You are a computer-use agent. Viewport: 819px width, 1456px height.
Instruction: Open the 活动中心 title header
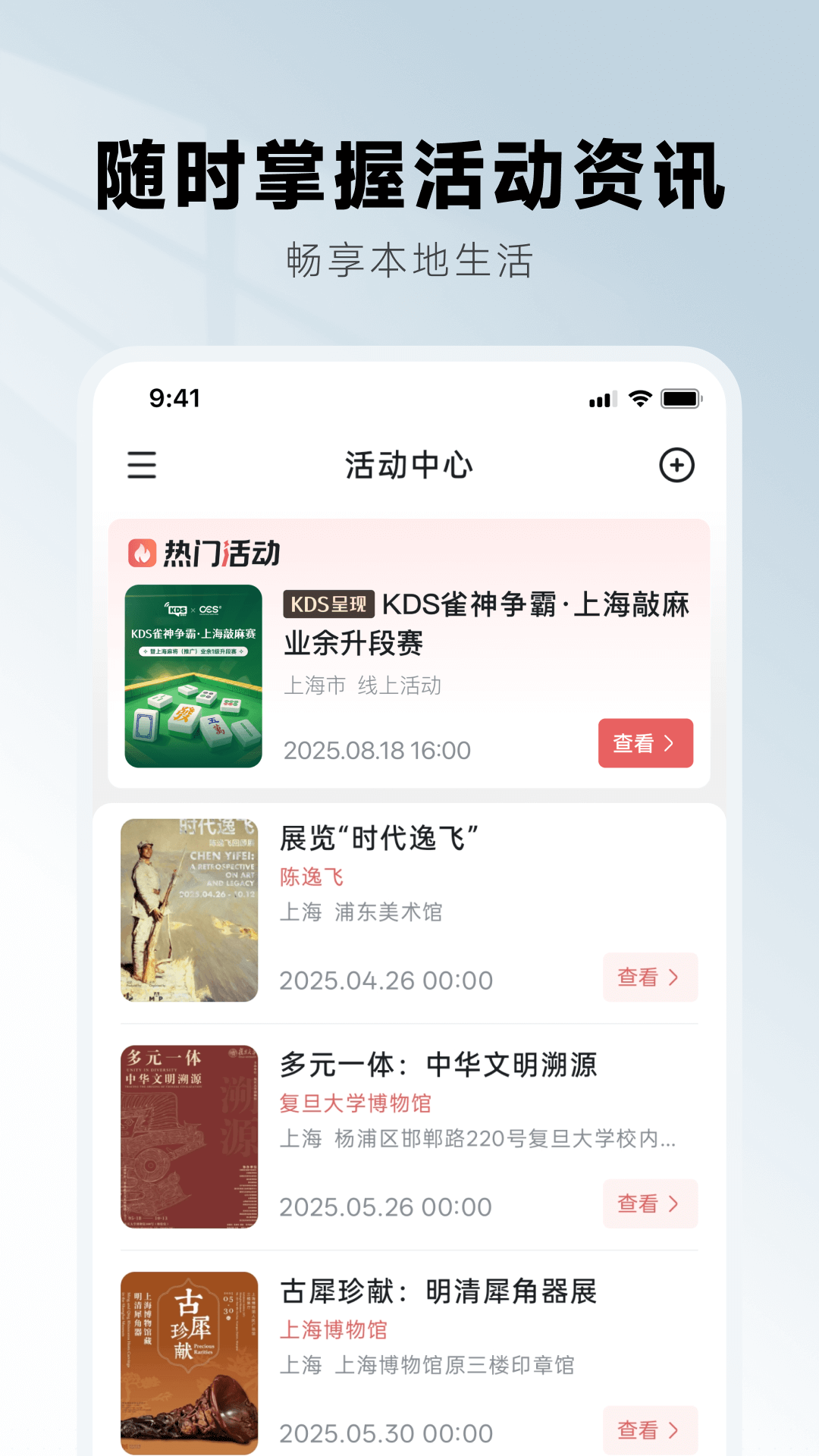[x=409, y=466]
